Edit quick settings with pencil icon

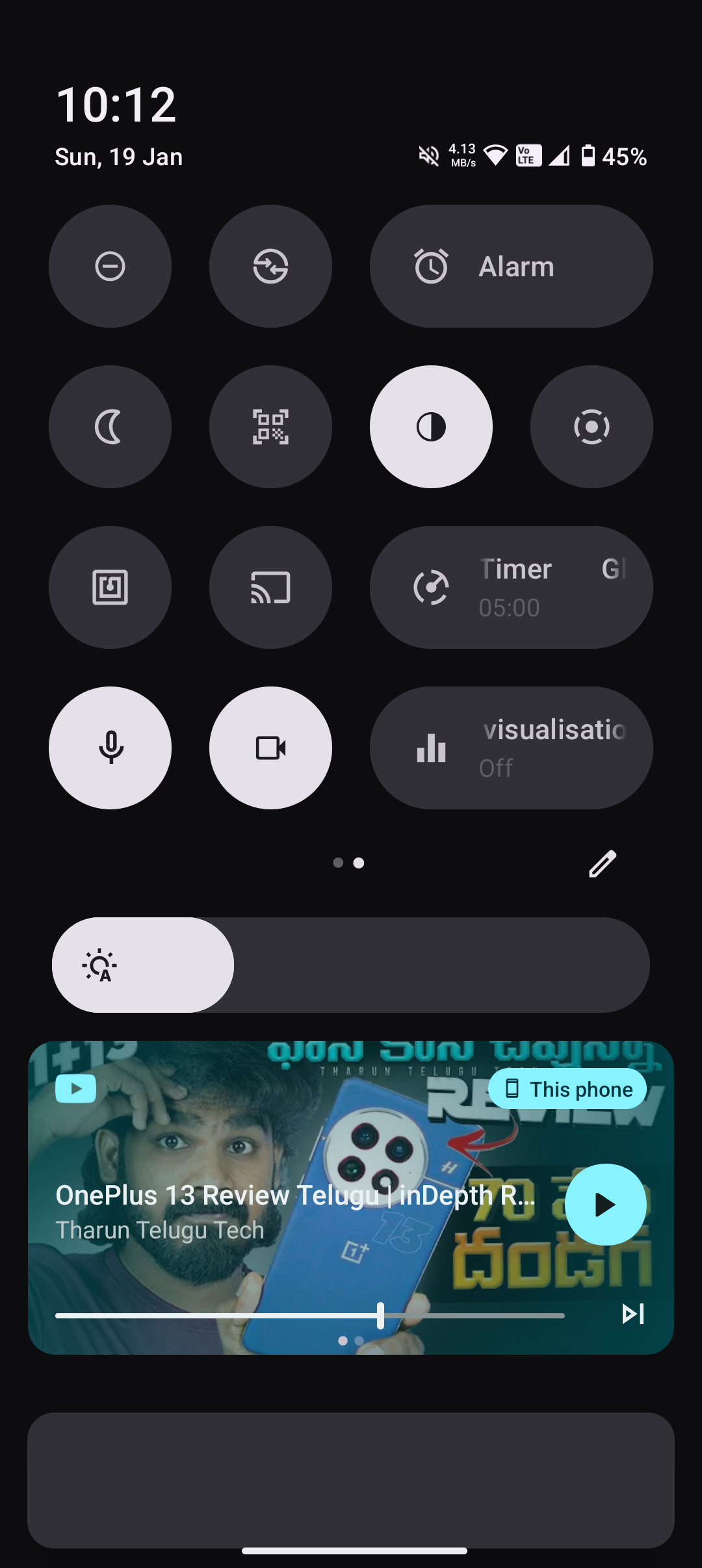(x=603, y=863)
